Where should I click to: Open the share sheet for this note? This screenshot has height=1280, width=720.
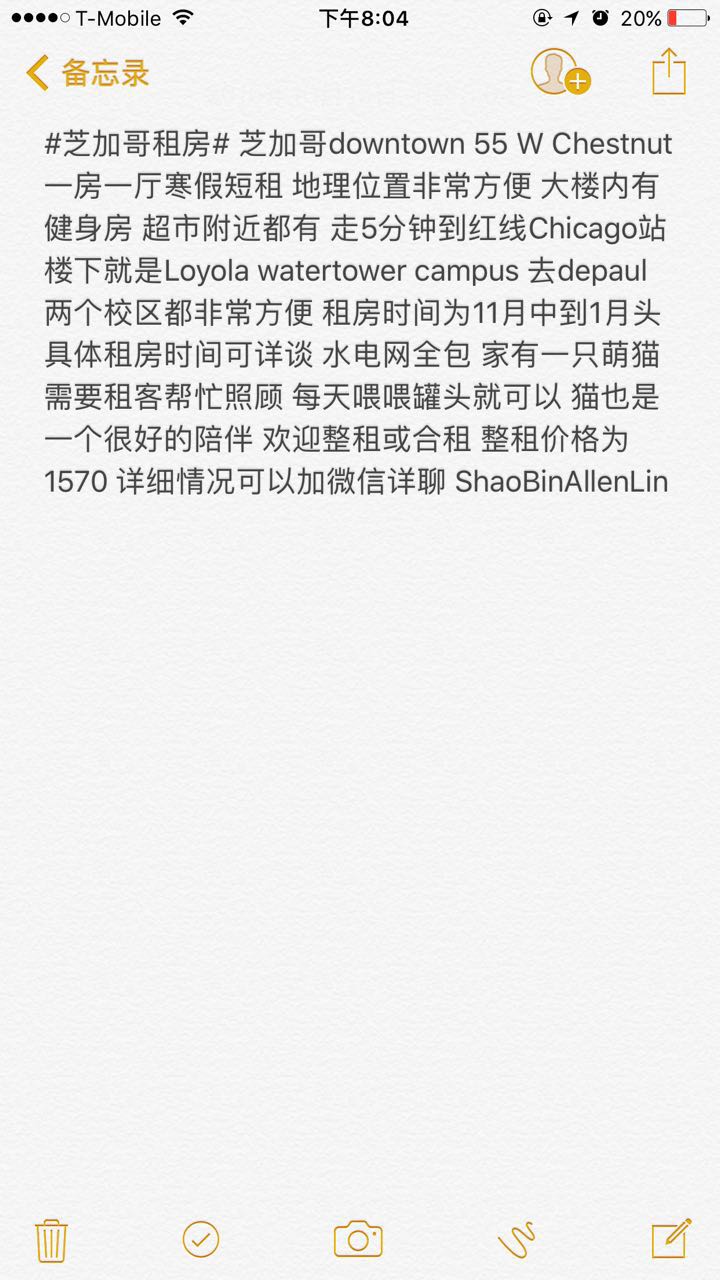[668, 72]
